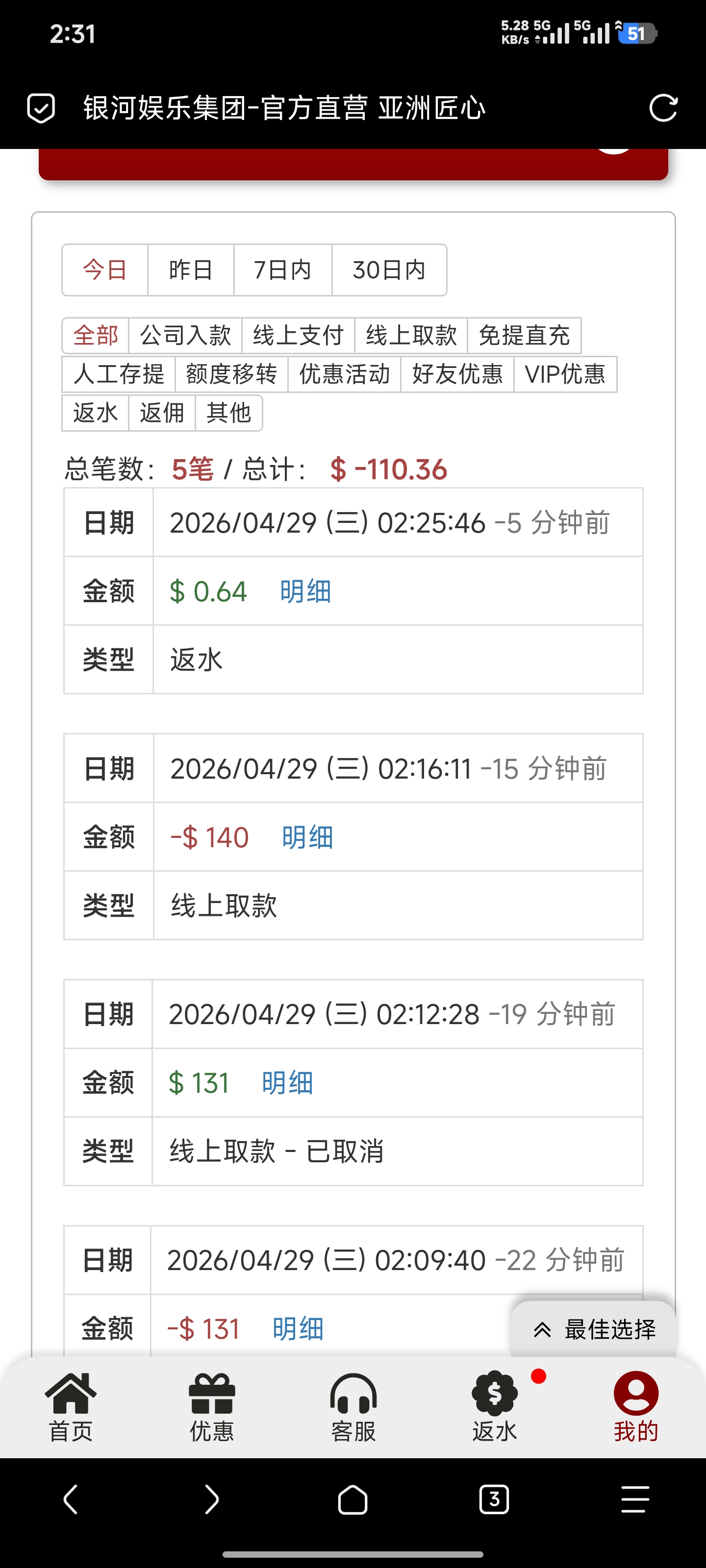The image size is (706, 1568).
Task: Open the 客服 support tab
Action: [353, 1407]
